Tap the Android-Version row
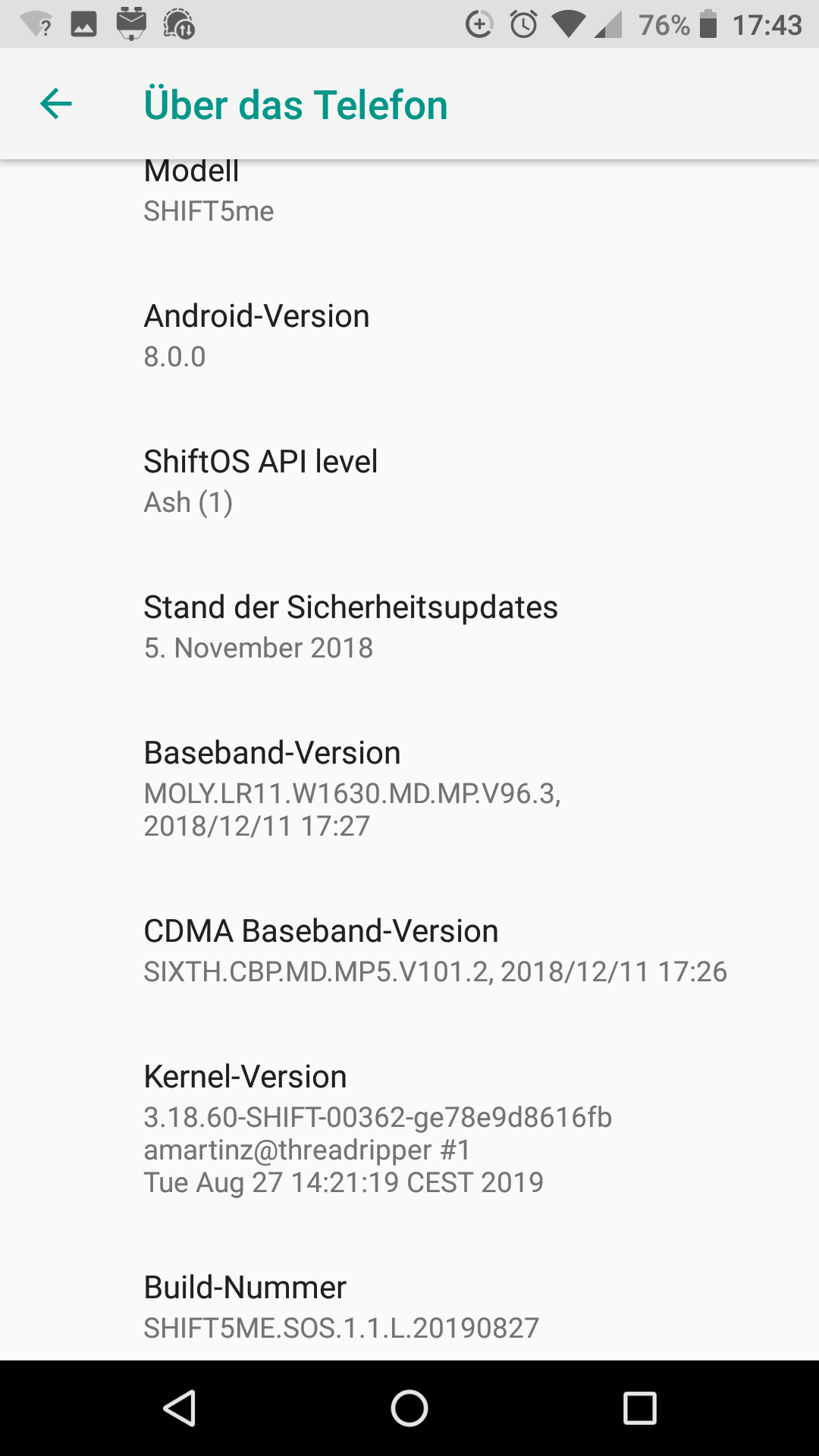This screenshot has width=819, height=1456. [409, 335]
